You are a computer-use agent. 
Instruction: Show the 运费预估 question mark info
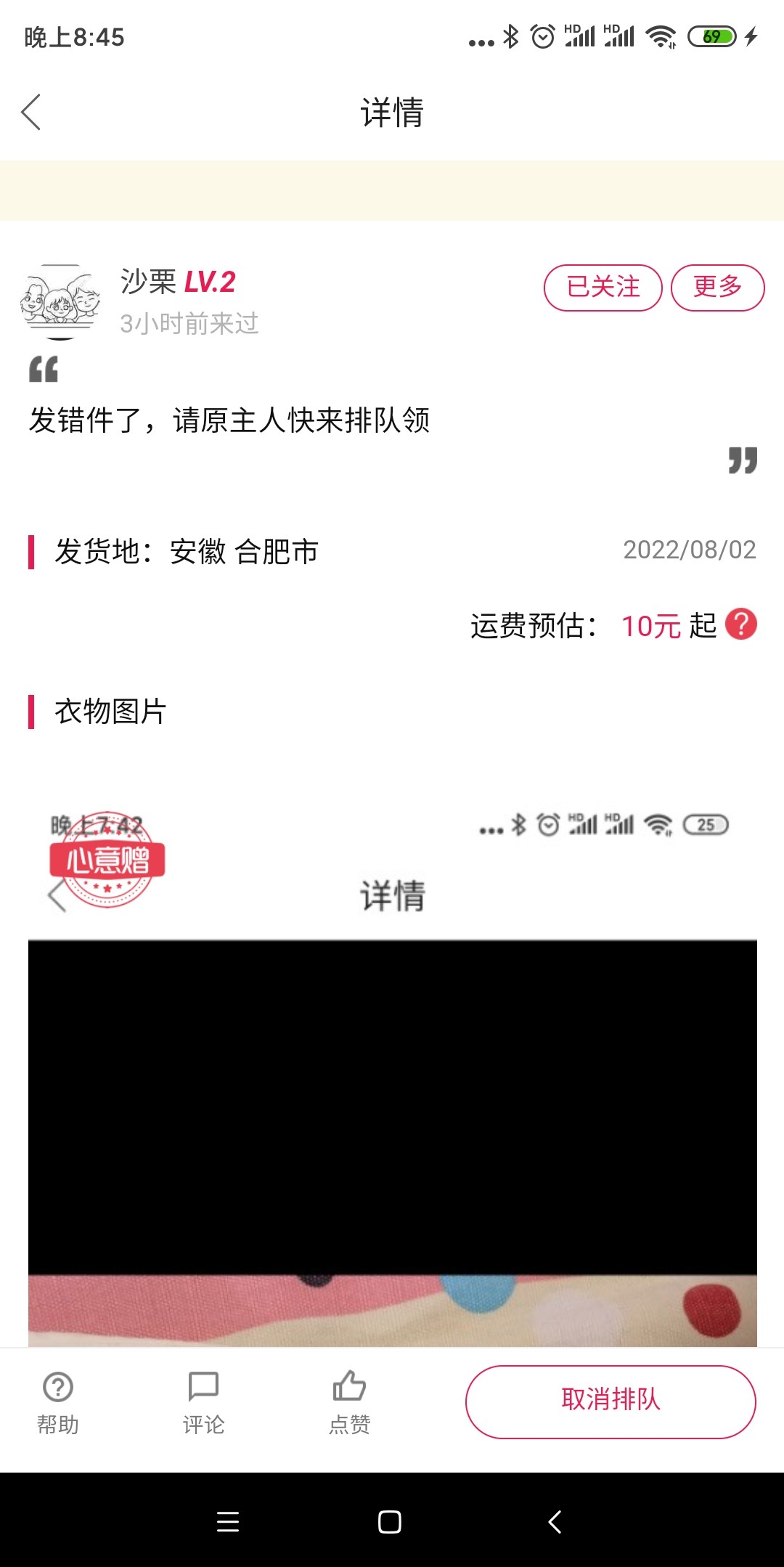pos(741,624)
